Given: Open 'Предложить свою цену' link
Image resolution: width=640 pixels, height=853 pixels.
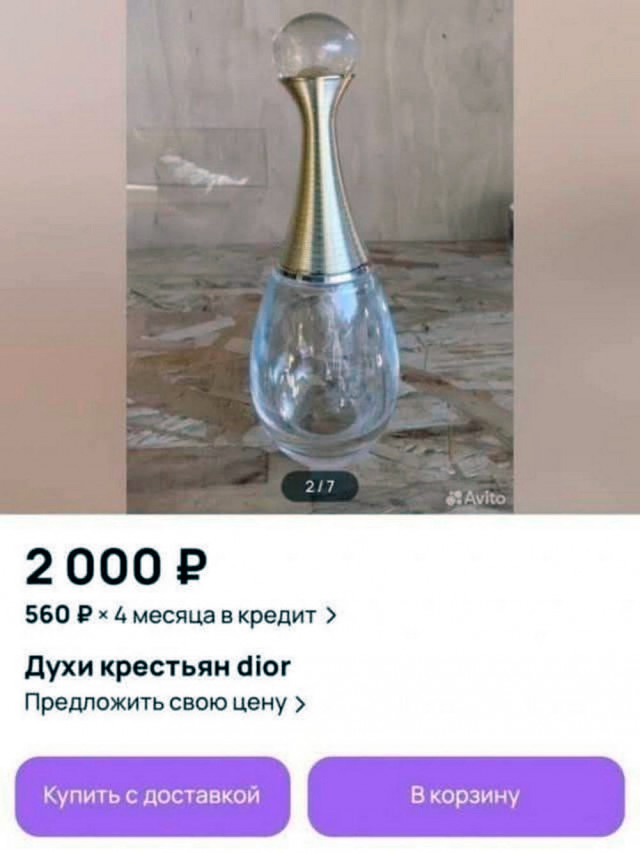Looking at the screenshot, I should [165, 703].
